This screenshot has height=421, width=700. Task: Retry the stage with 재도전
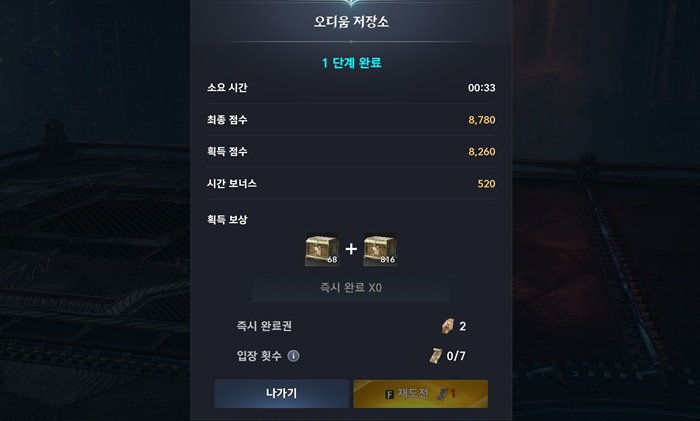[x=420, y=394]
